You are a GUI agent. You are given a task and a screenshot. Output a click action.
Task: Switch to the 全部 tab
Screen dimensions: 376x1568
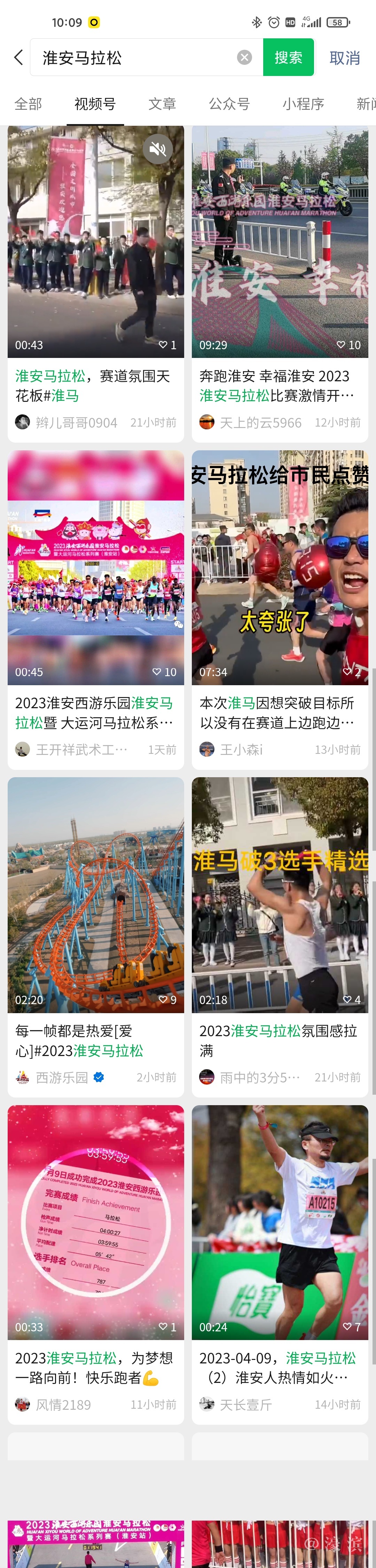click(x=28, y=104)
